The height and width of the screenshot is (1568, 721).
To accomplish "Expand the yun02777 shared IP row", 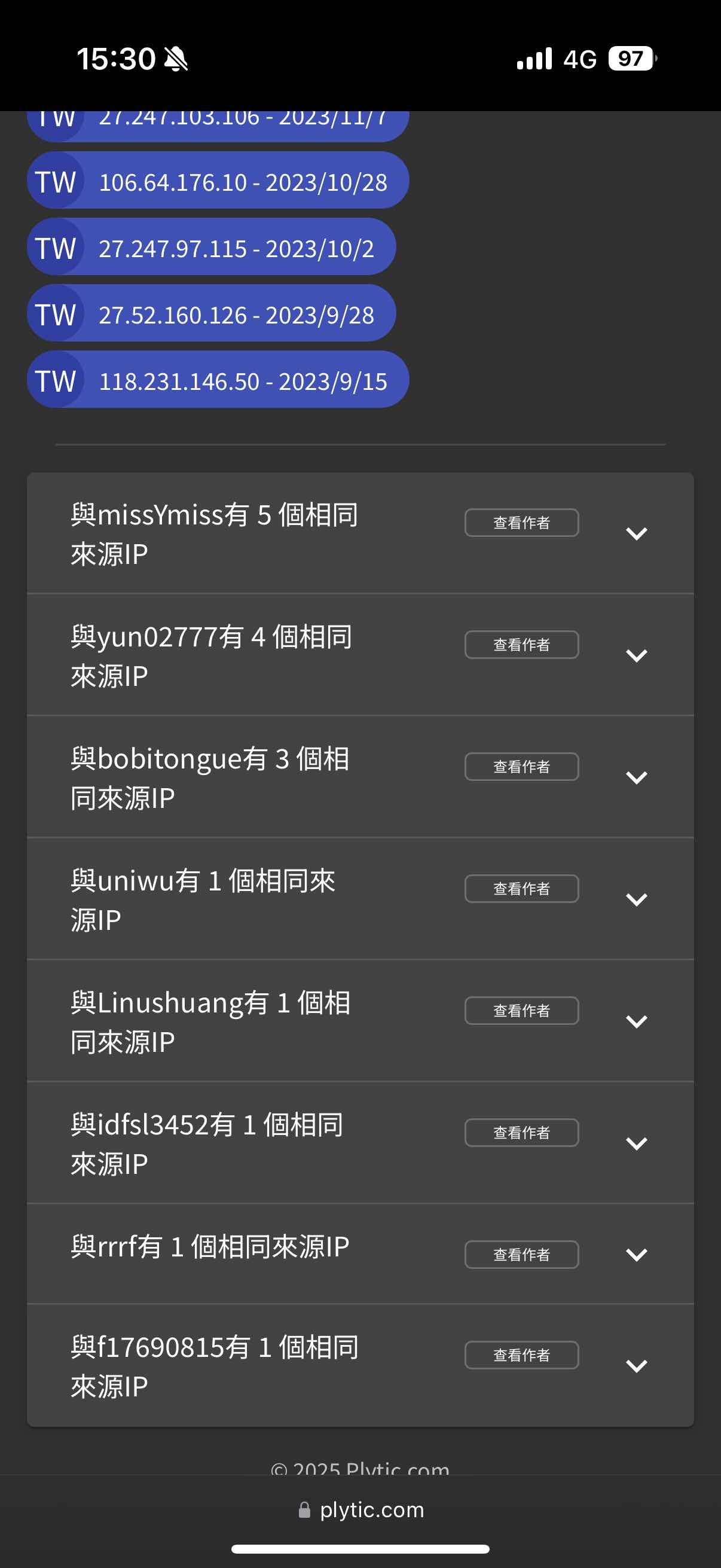I will pos(636,655).
